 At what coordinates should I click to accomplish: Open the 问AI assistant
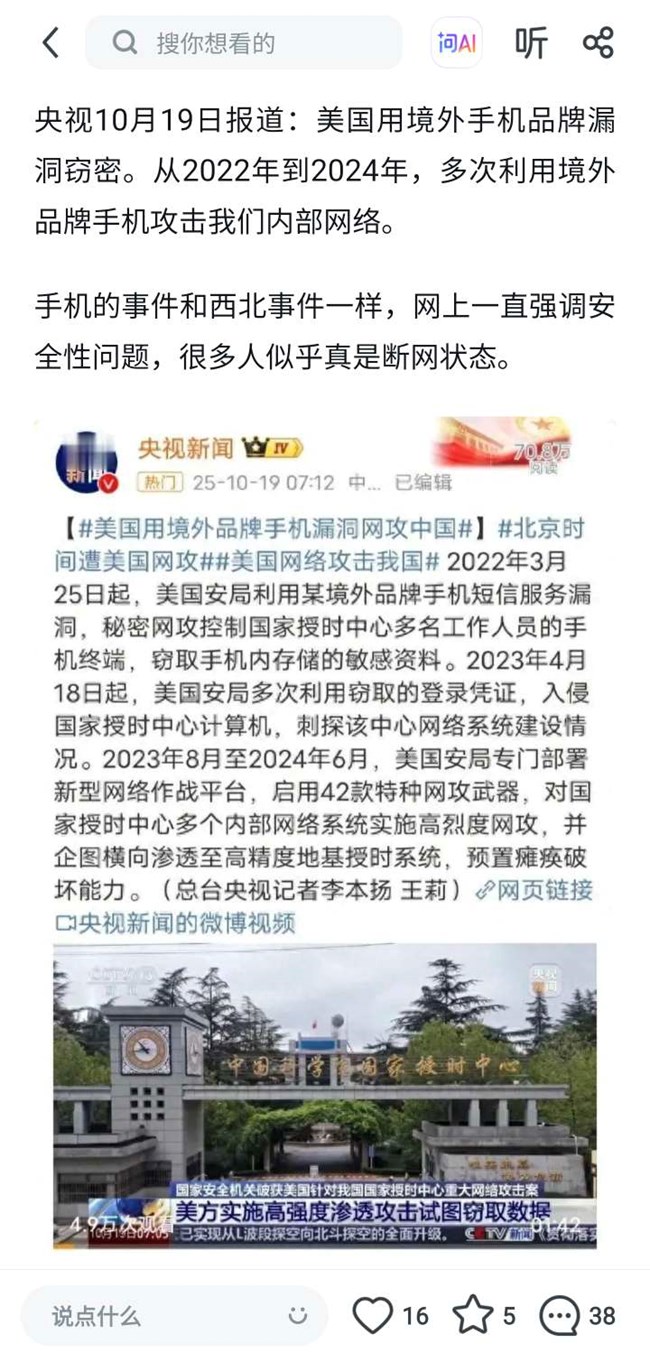tap(457, 42)
